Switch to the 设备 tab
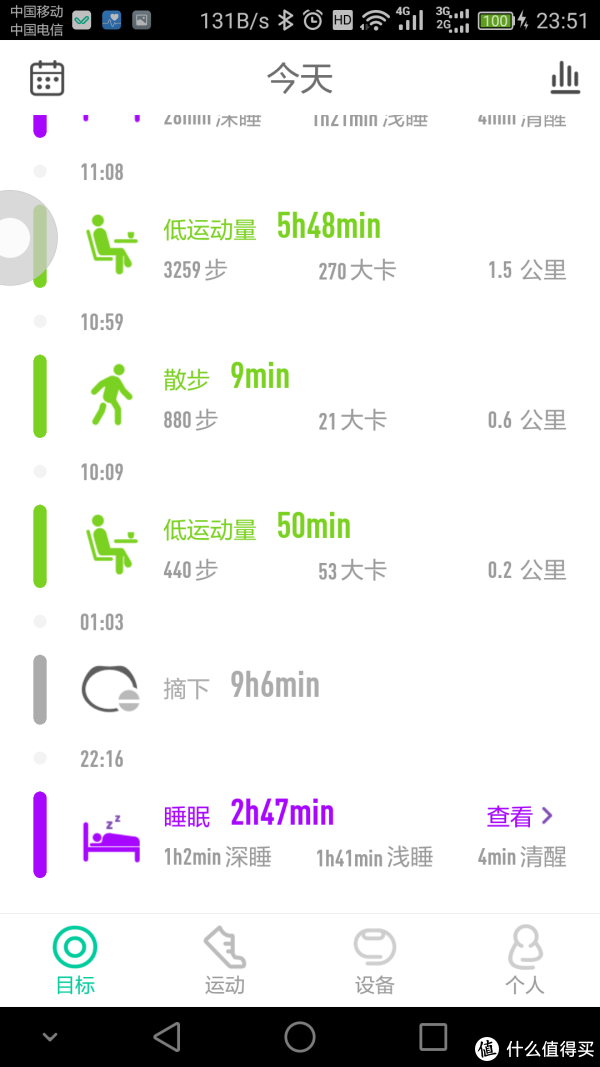 [375, 960]
